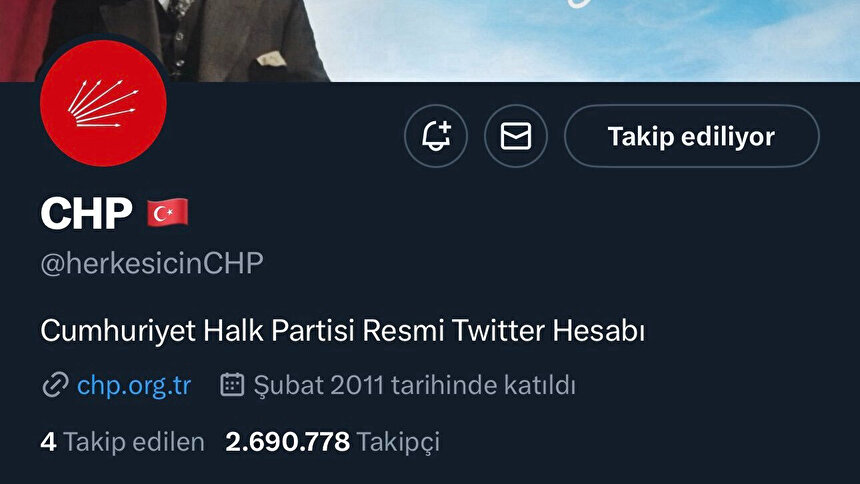View the 4 Takip edilen list
This screenshot has width=860, height=484.
122,441
